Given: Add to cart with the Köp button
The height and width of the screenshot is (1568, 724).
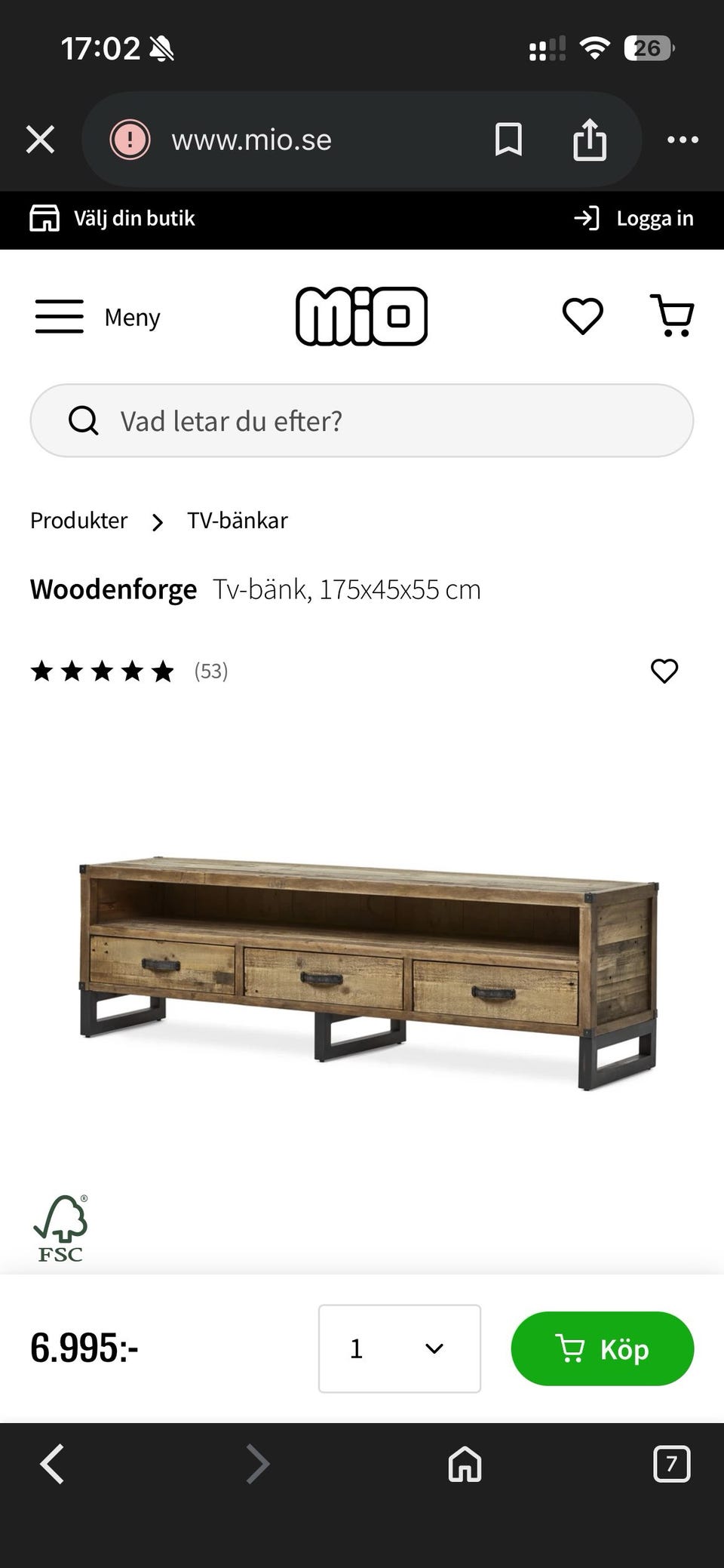Looking at the screenshot, I should [x=602, y=1348].
